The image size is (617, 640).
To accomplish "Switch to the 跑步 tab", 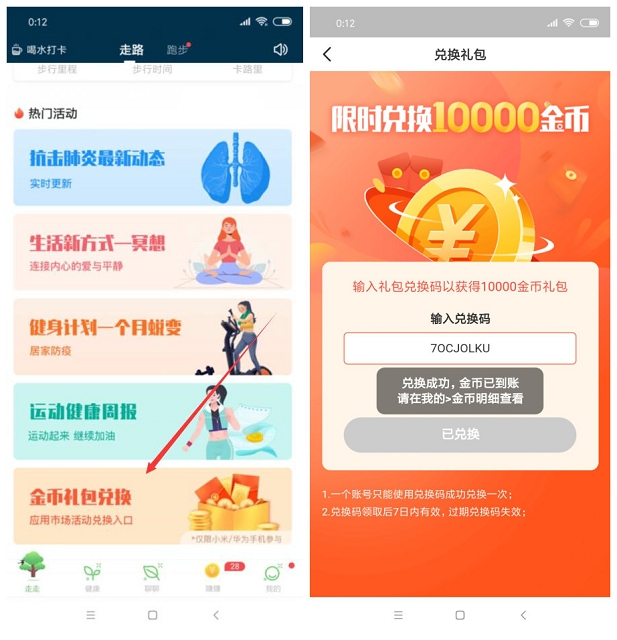I will (177, 50).
